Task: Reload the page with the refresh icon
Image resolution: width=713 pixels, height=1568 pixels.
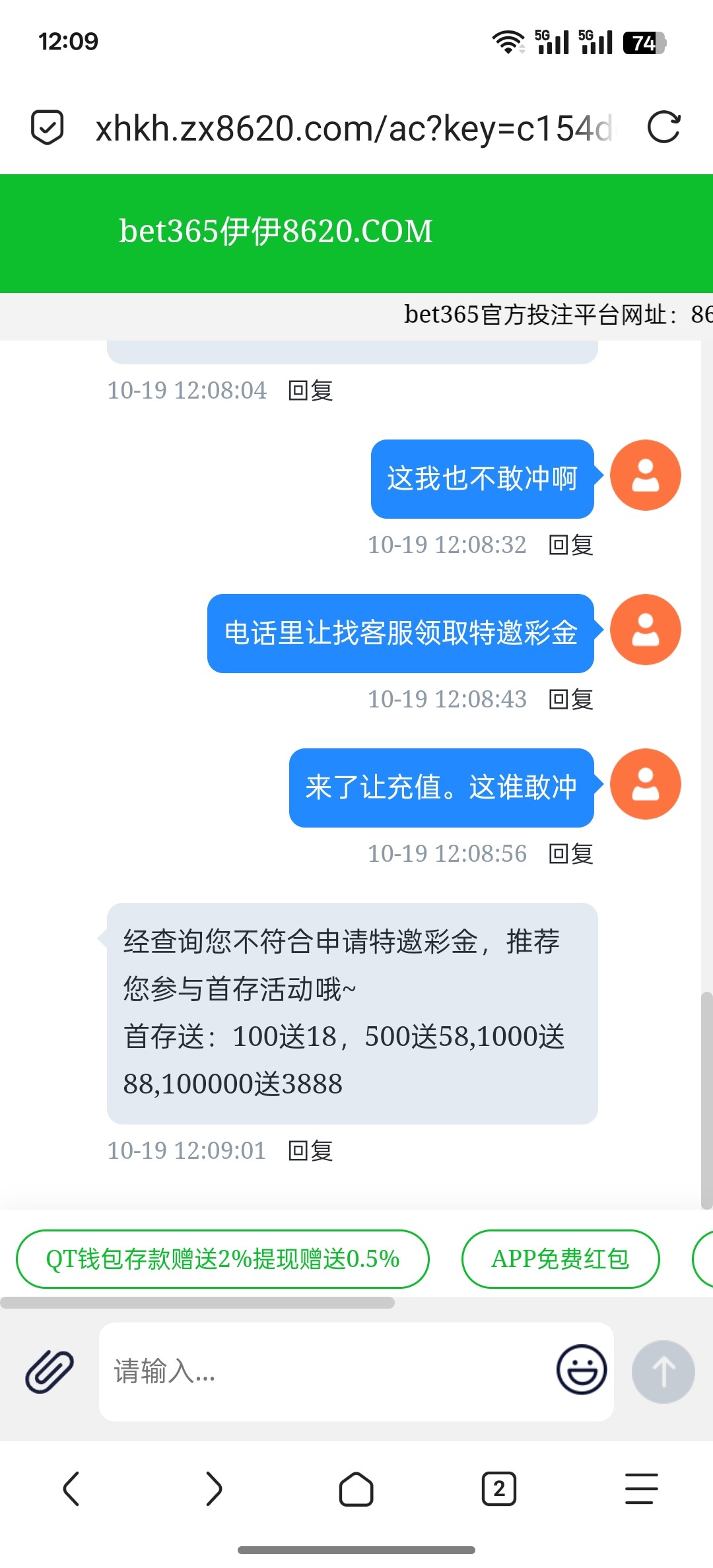Action: coord(663,127)
